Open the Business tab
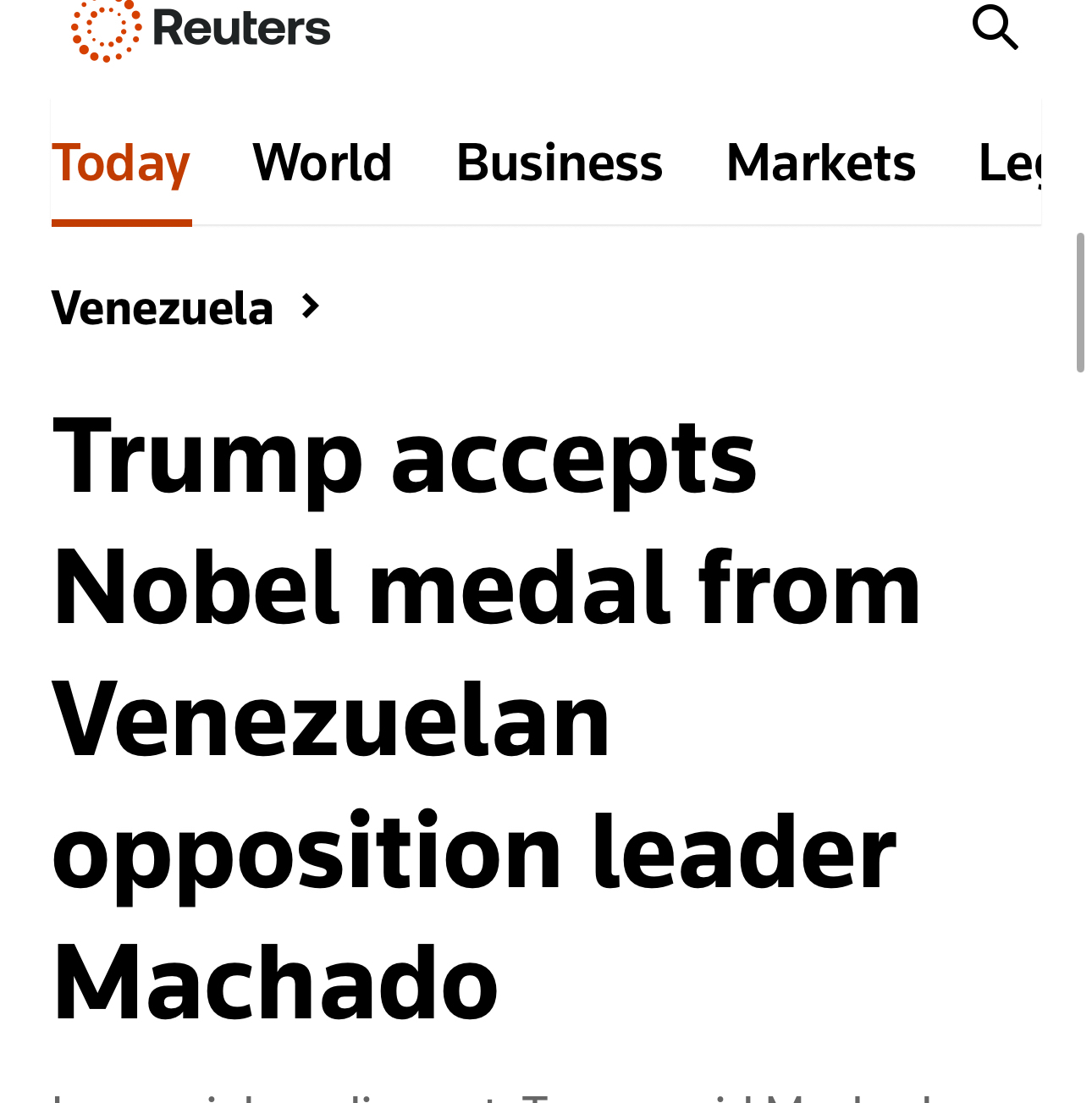1092x1103 pixels. pyautogui.click(x=559, y=163)
